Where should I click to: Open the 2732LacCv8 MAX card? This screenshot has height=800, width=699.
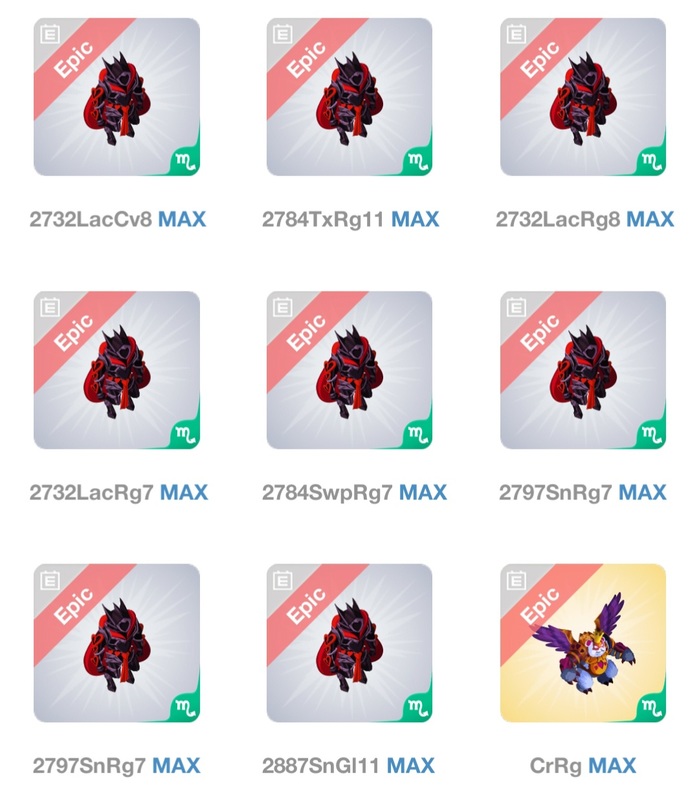coord(117,97)
